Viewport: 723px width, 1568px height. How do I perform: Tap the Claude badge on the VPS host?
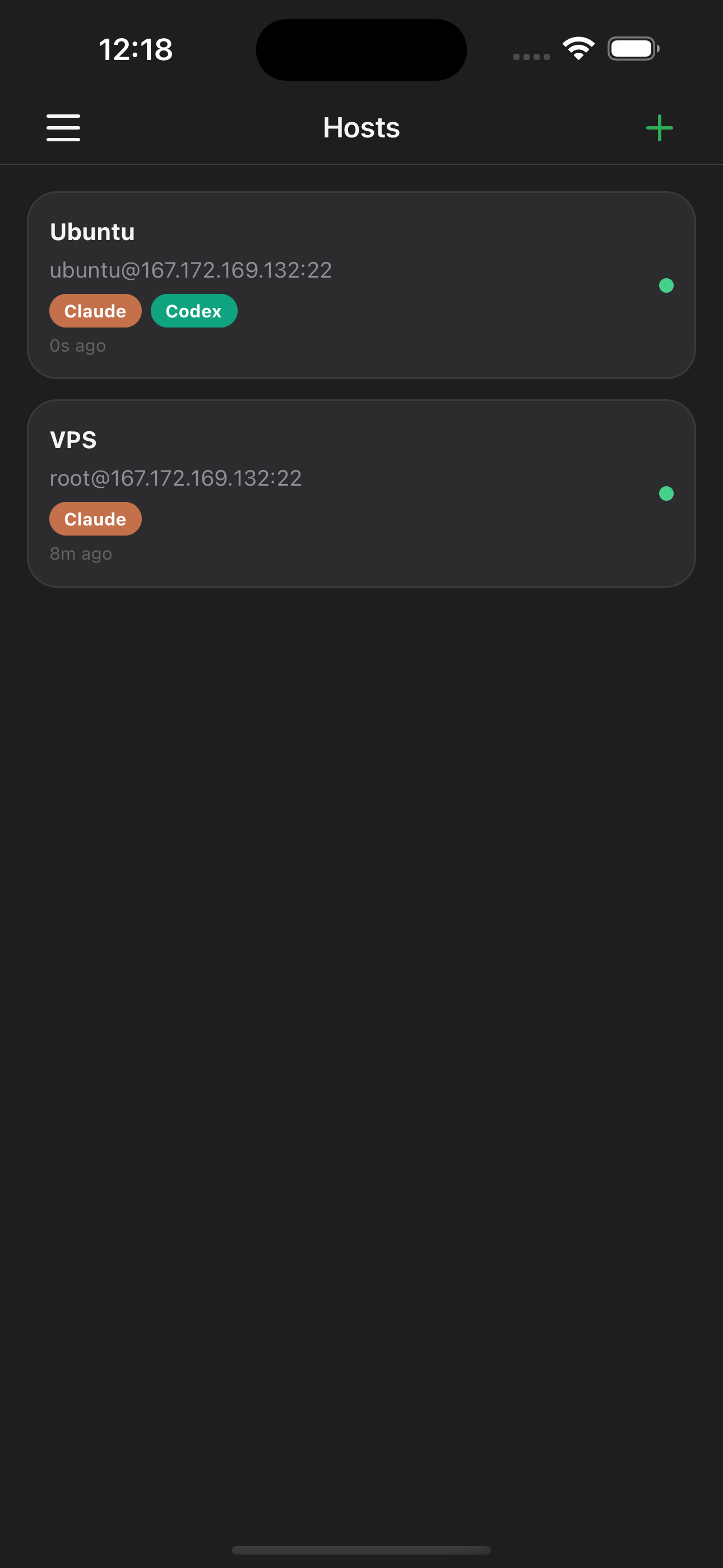(x=95, y=519)
